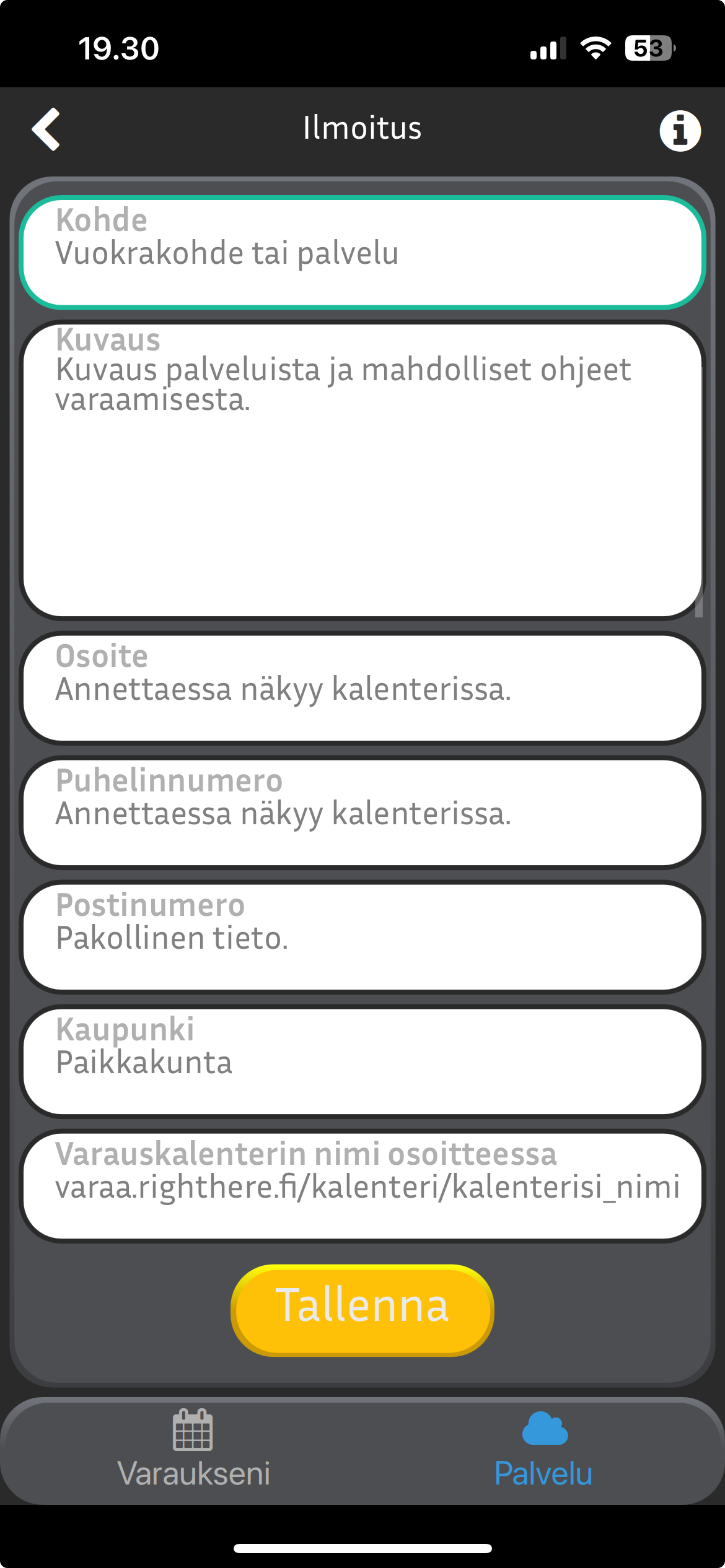Focus the Kohde input field
The width and height of the screenshot is (725, 1568).
pyautogui.click(x=362, y=253)
